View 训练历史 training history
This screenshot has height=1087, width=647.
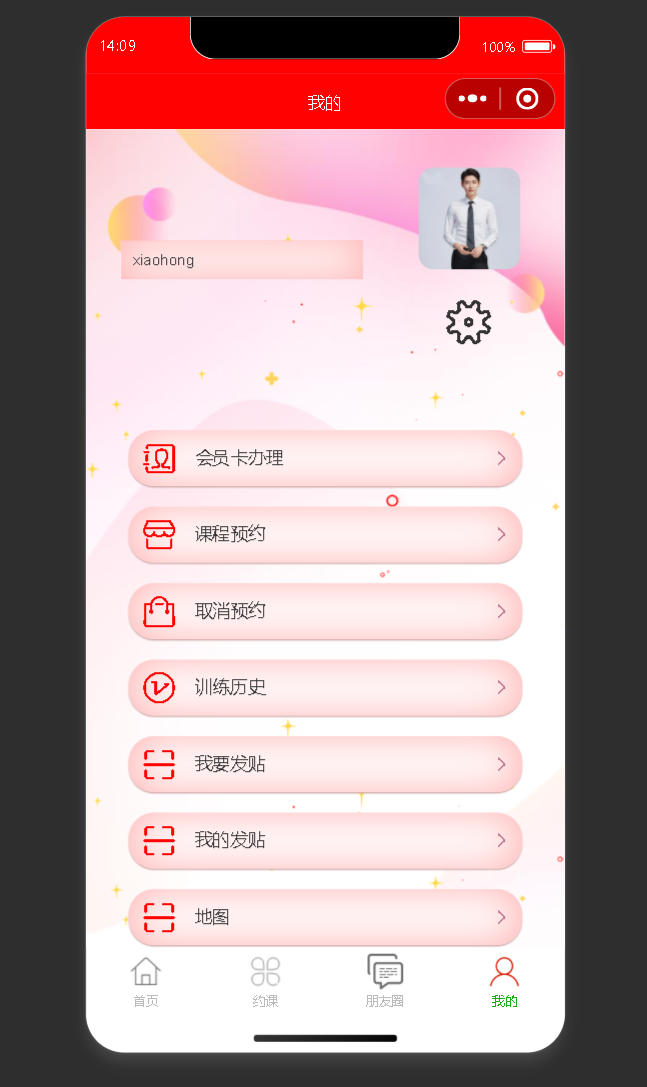coord(325,688)
